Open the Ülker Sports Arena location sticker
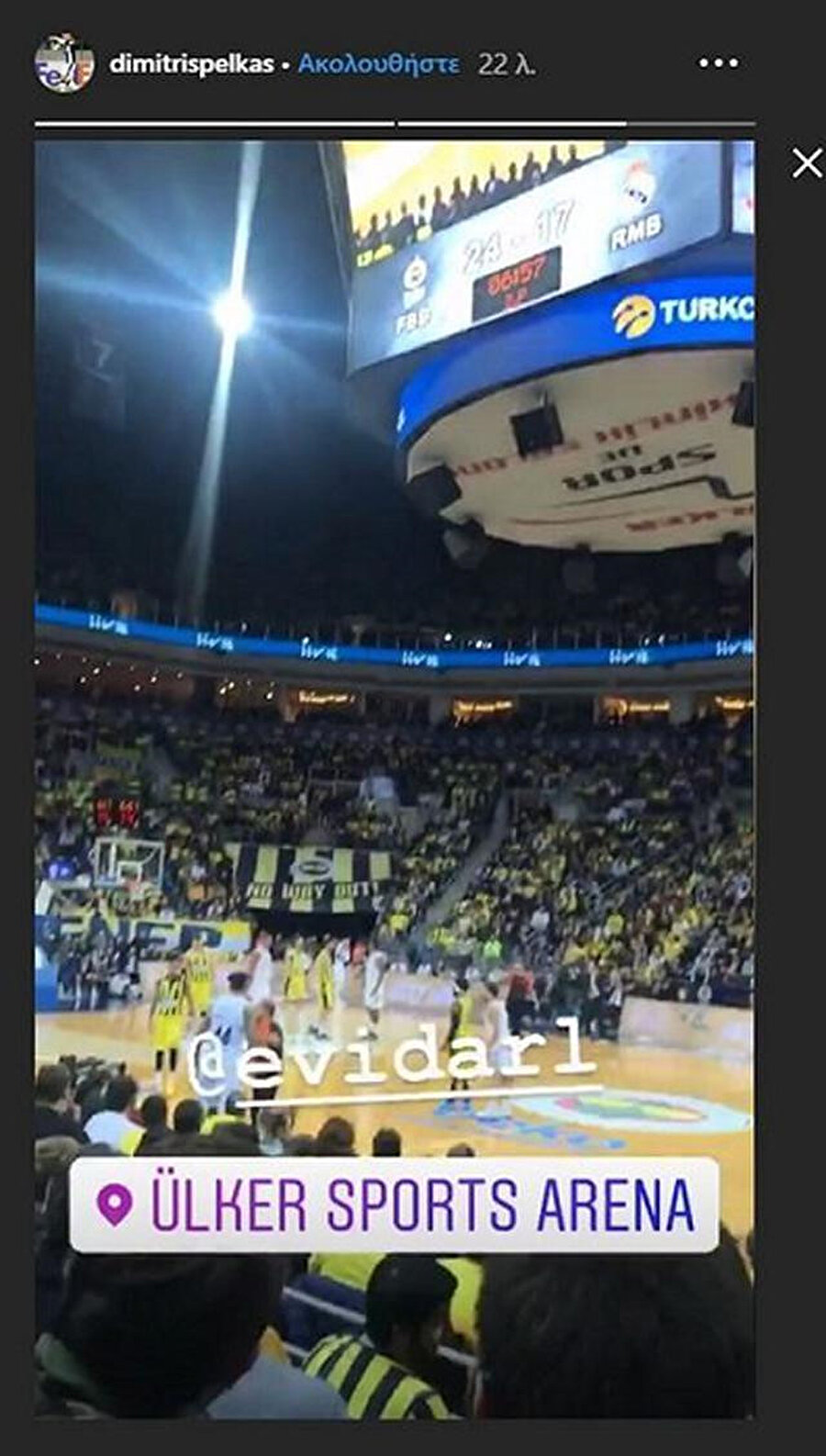826x1456 pixels. (394, 1205)
